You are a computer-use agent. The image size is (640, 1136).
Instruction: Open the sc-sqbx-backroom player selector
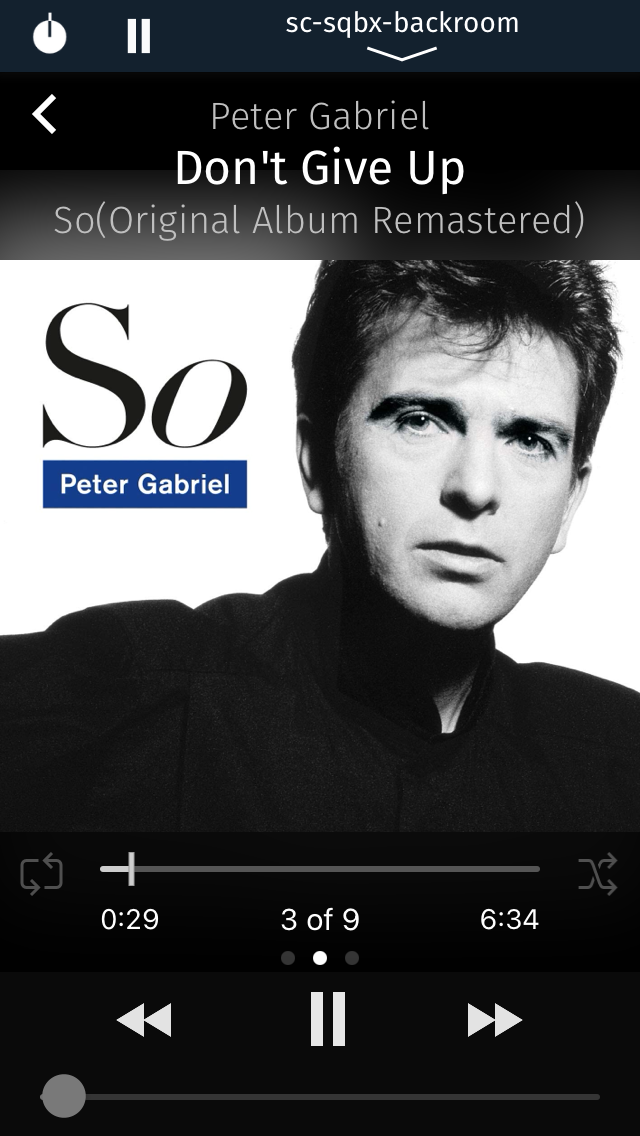[402, 33]
